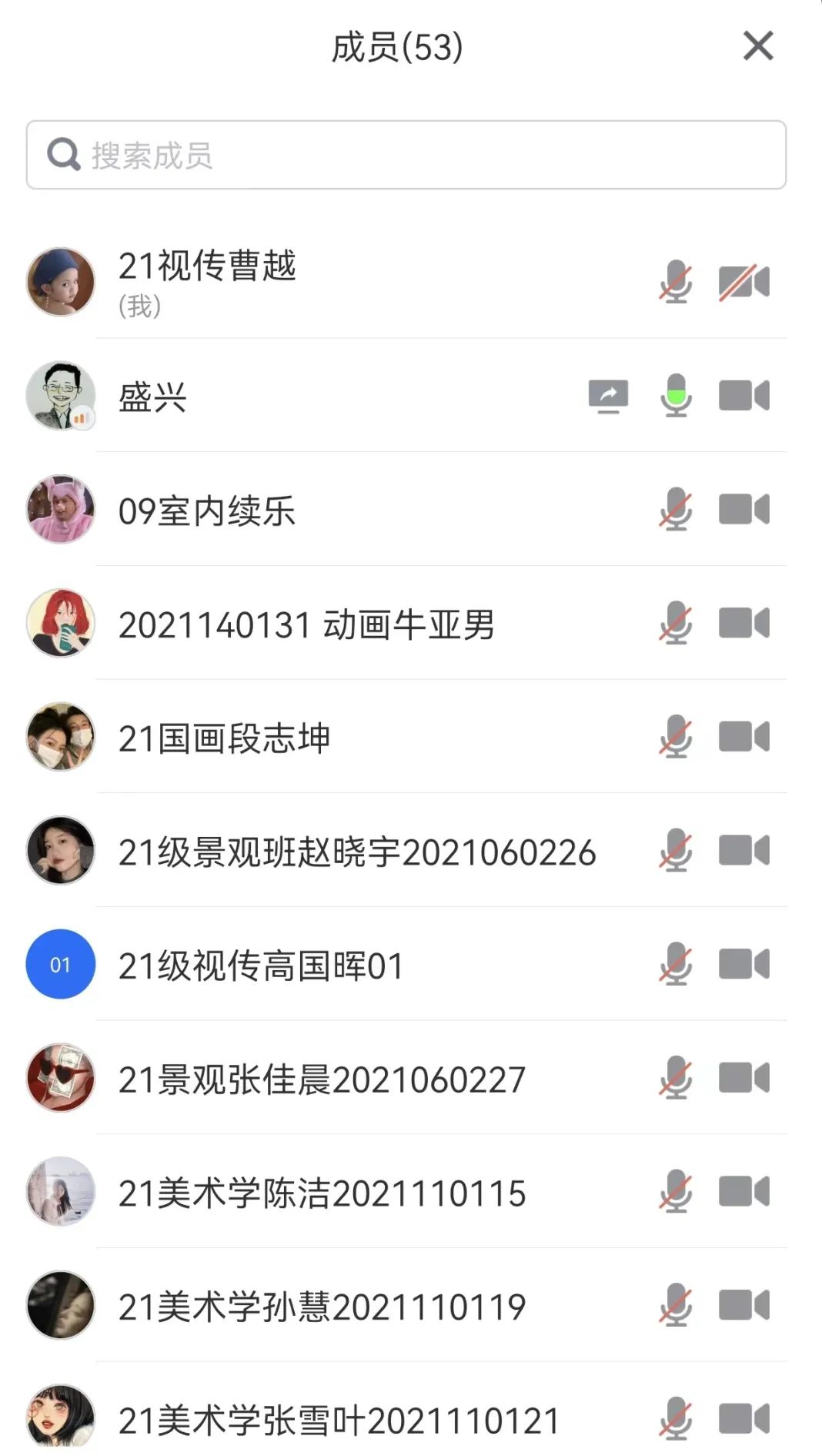Click the camera icon beside 盛兴
822x1456 pixels.
pyautogui.click(x=744, y=395)
